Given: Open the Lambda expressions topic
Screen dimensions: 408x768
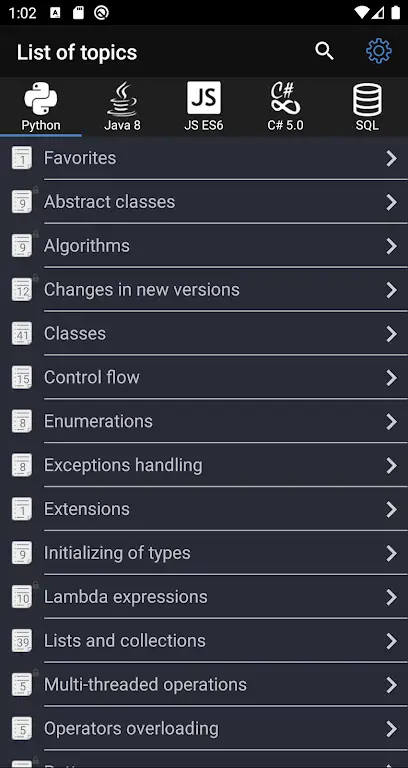Looking at the screenshot, I should tap(204, 597).
